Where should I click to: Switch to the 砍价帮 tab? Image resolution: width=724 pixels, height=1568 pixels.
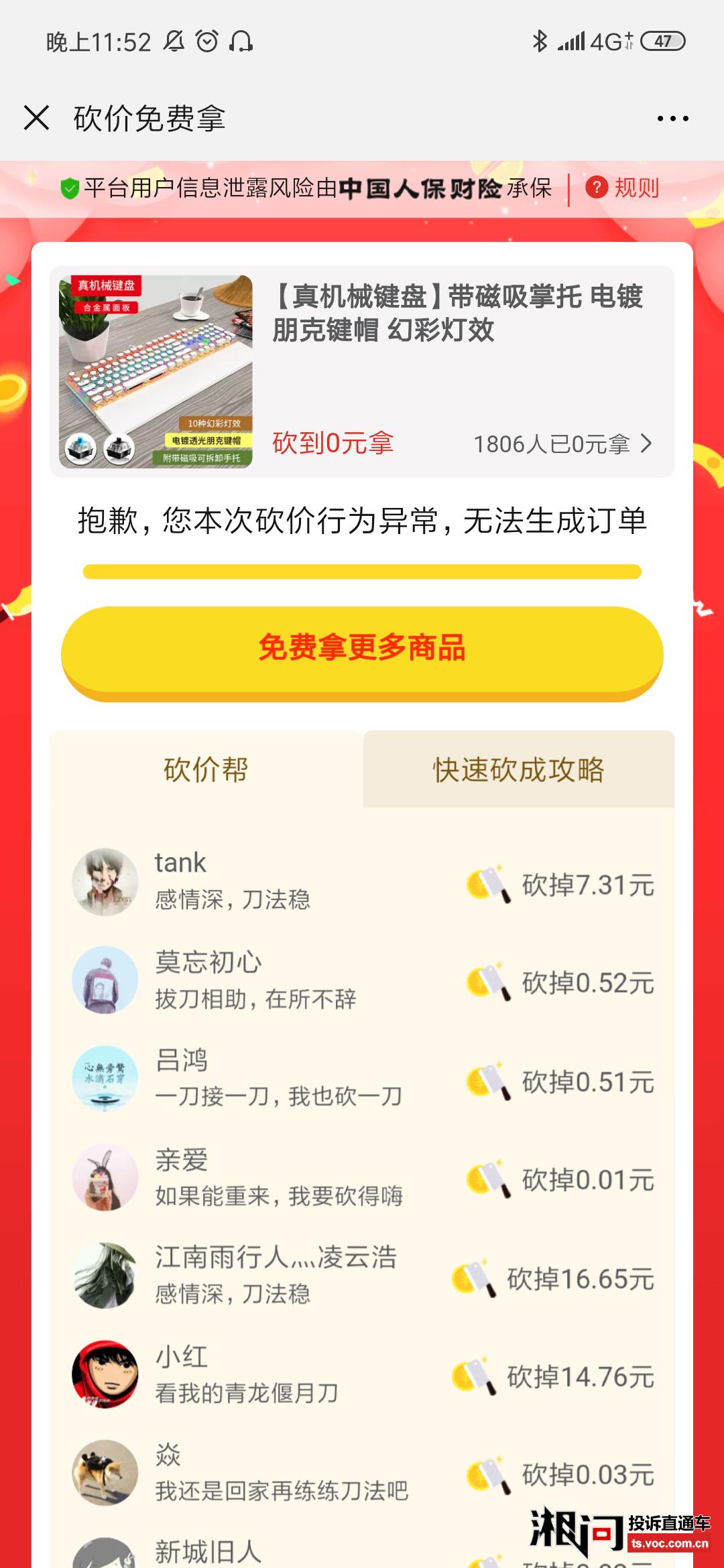click(x=206, y=769)
